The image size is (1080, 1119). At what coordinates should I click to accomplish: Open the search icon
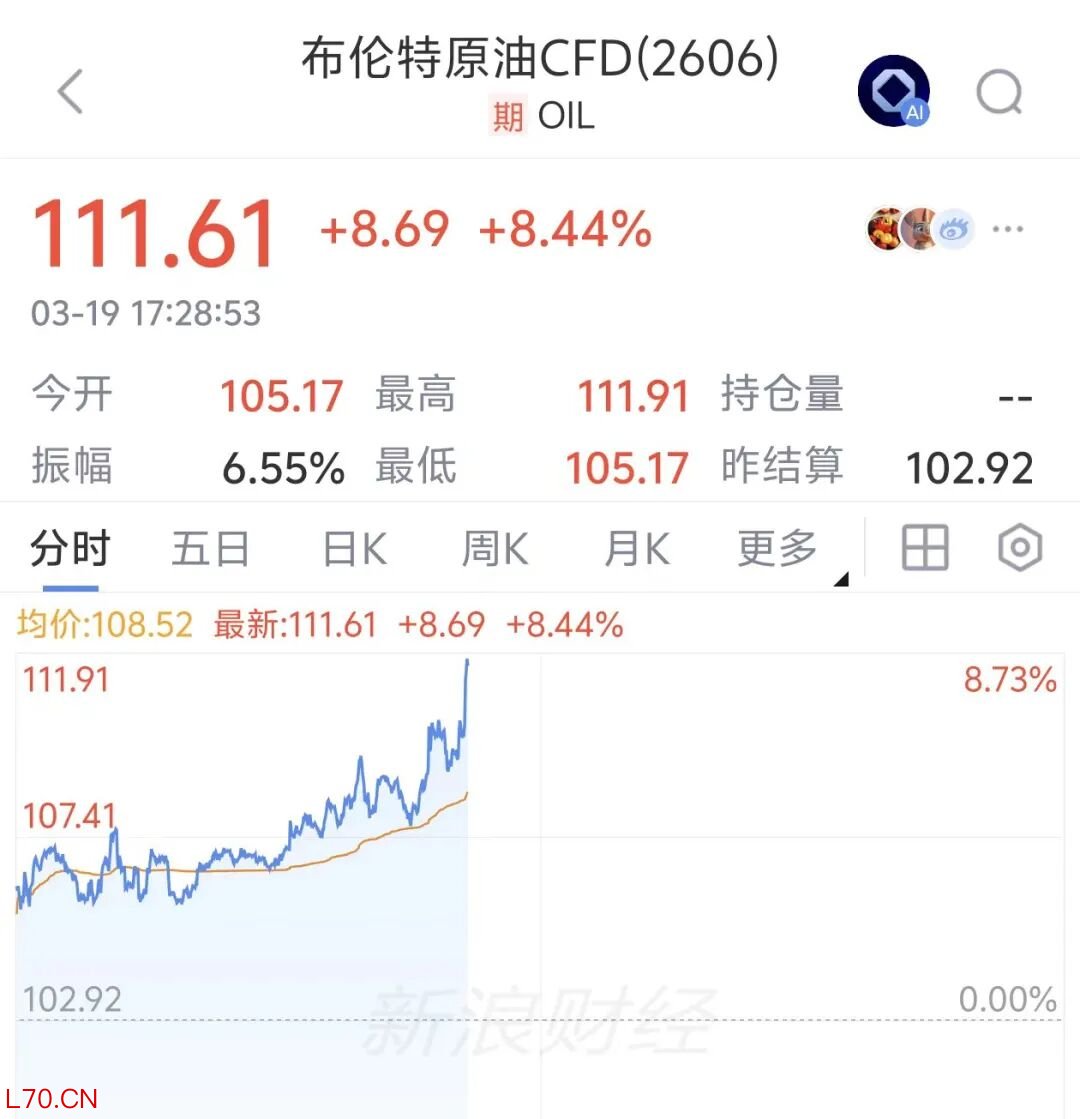pyautogui.click(x=999, y=93)
